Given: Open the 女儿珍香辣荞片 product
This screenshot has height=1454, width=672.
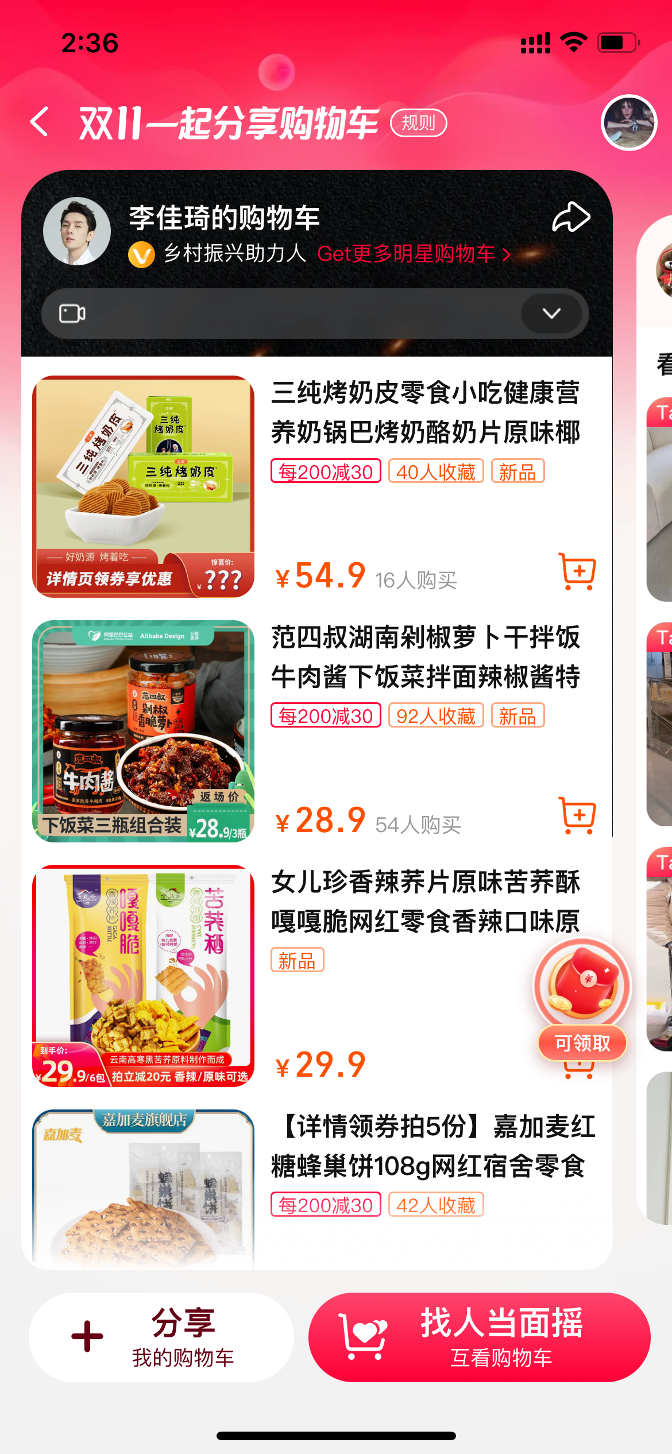Looking at the screenshot, I should [x=425, y=901].
